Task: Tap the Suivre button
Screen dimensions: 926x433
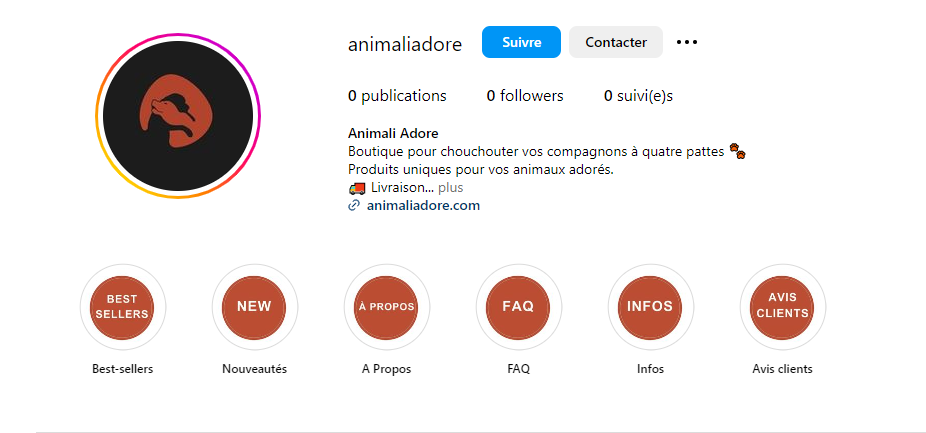Action: coord(521,42)
